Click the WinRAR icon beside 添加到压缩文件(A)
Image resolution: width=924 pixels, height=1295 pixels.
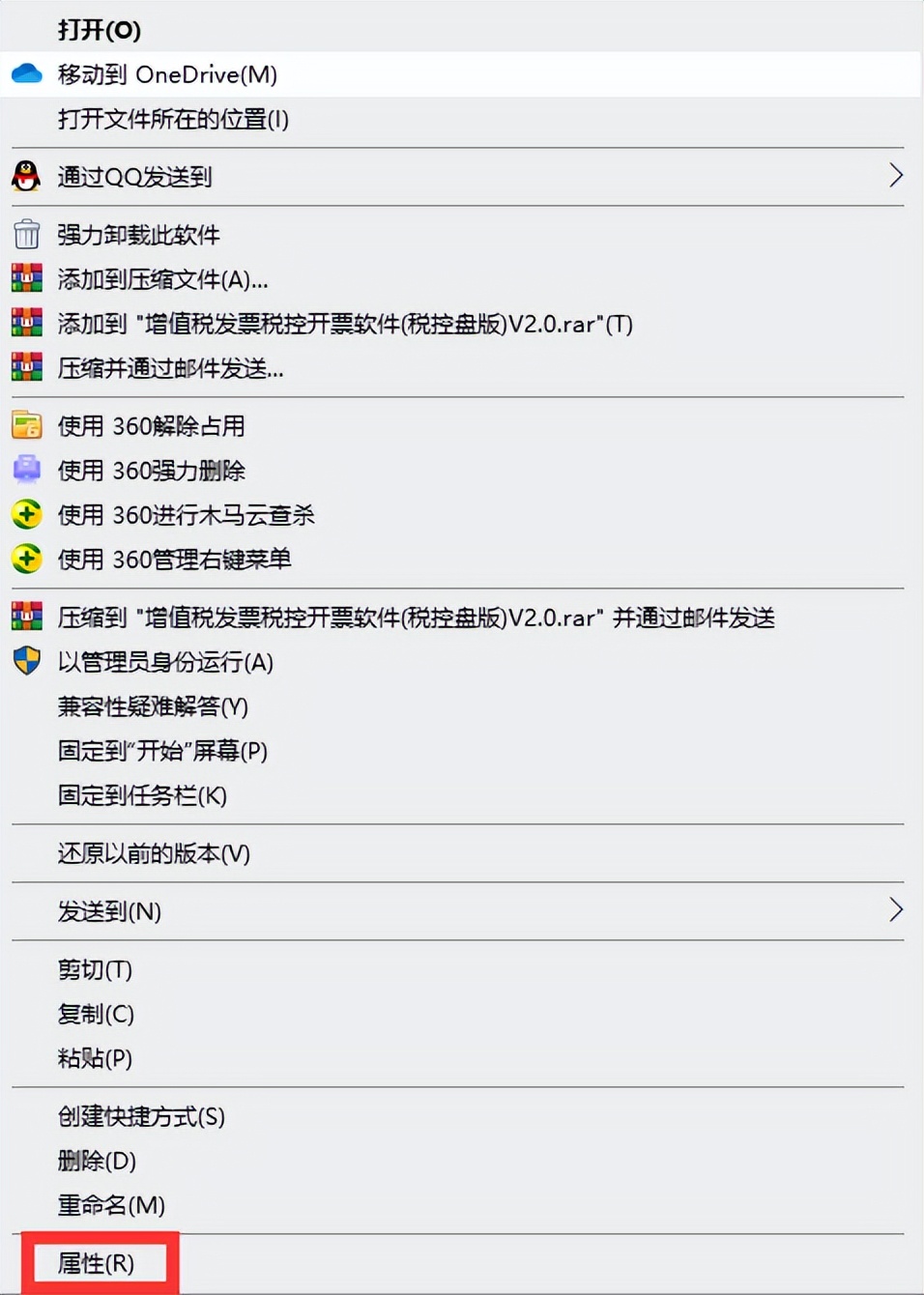[26, 278]
